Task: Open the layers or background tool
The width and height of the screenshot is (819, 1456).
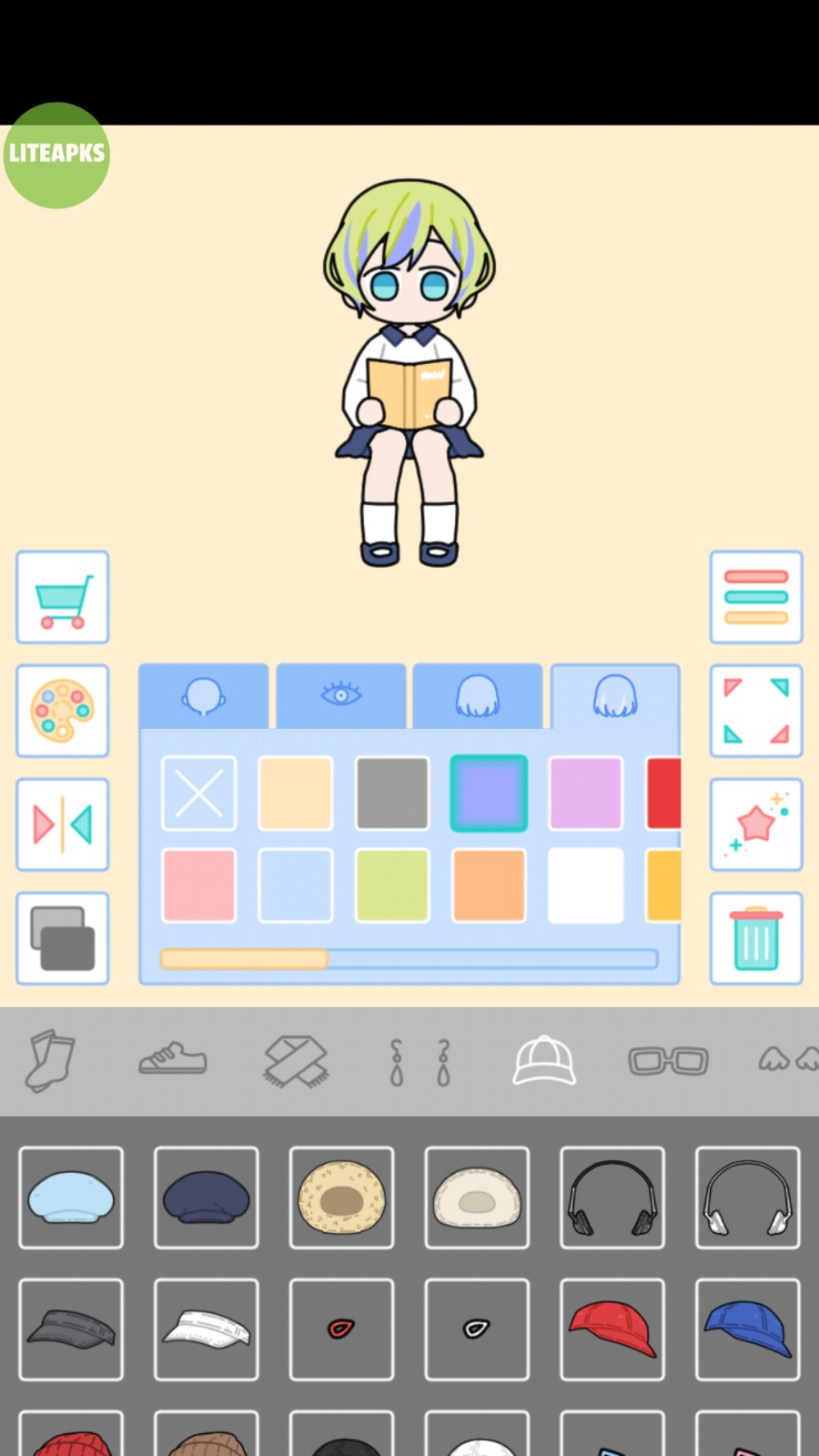Action: pyautogui.click(x=62, y=938)
